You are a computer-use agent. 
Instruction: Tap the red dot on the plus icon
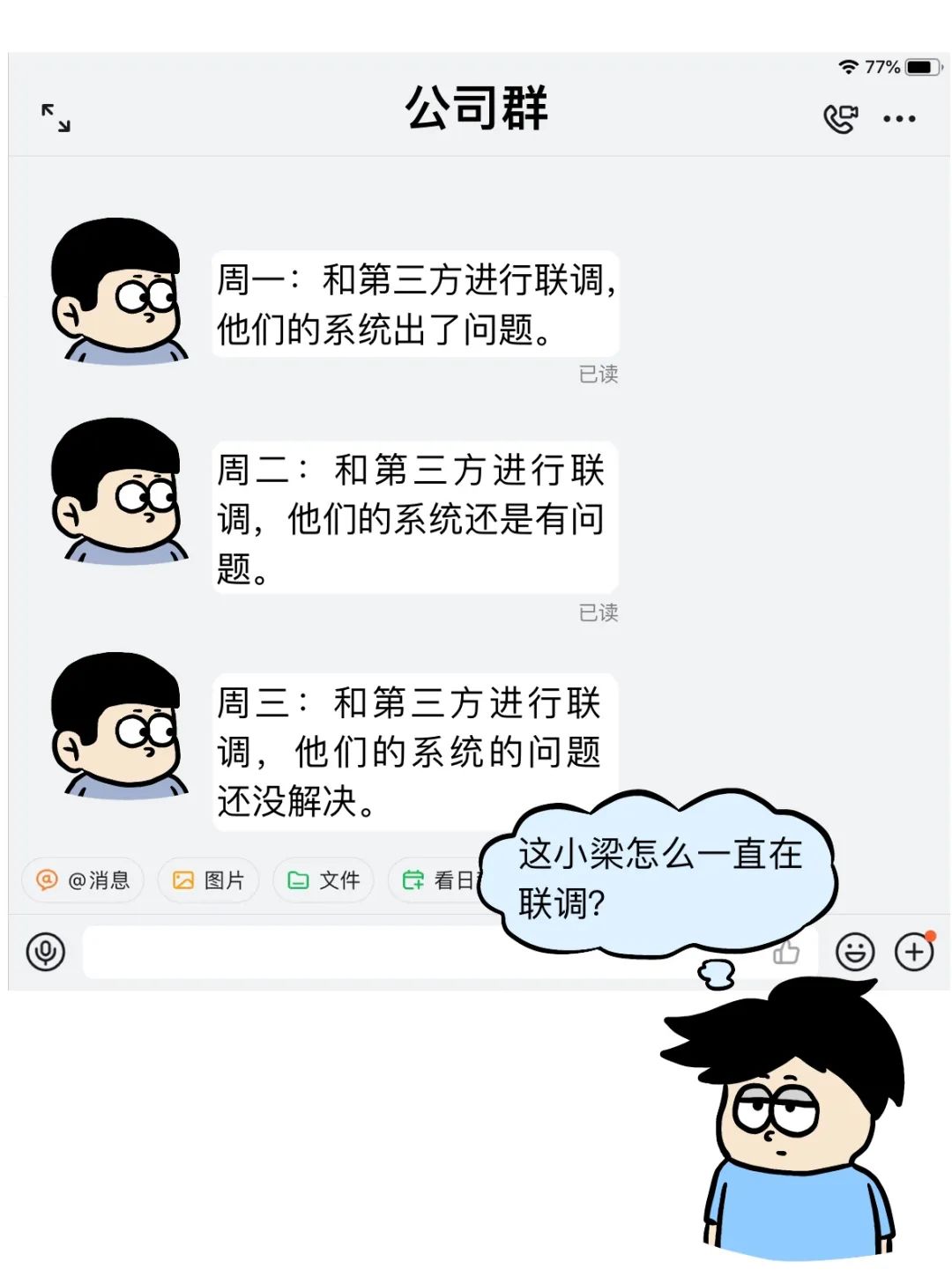(931, 936)
